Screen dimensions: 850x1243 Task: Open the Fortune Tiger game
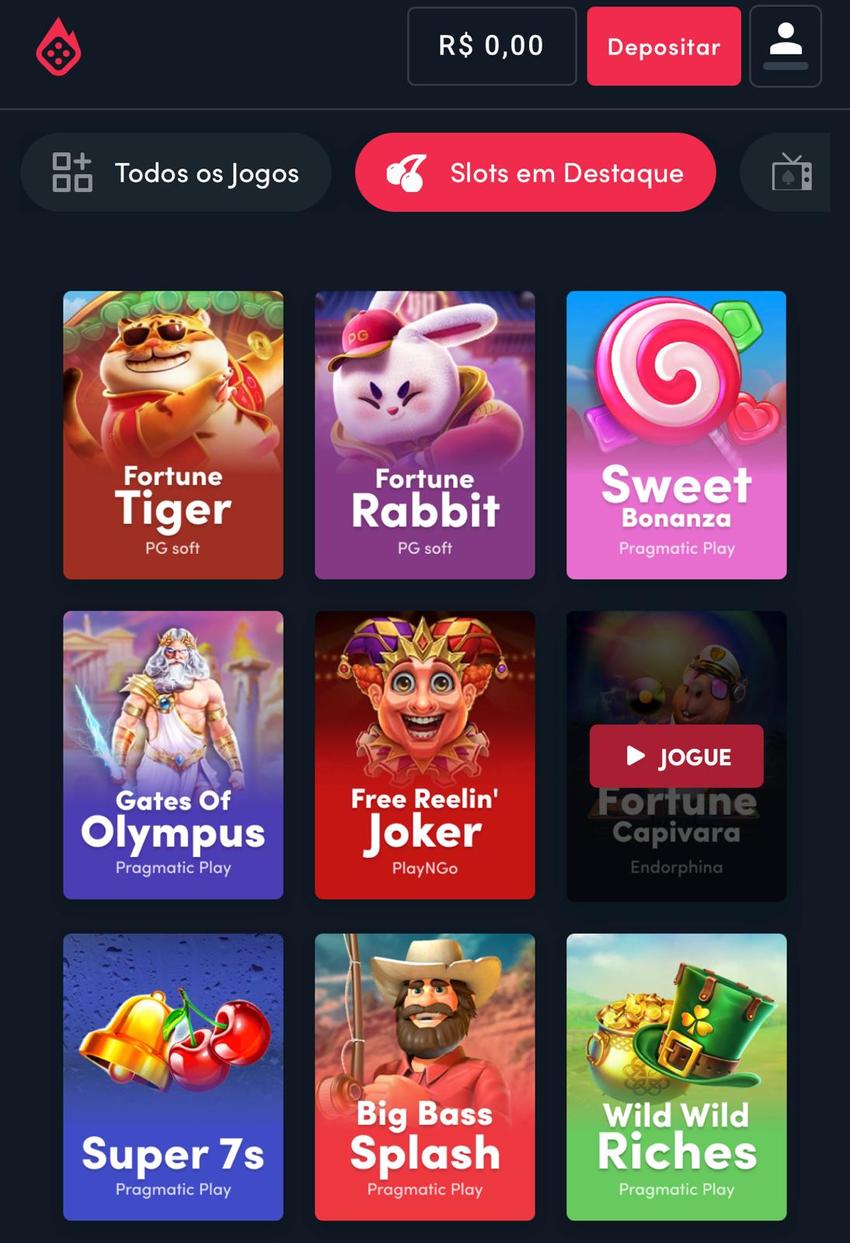coord(173,435)
